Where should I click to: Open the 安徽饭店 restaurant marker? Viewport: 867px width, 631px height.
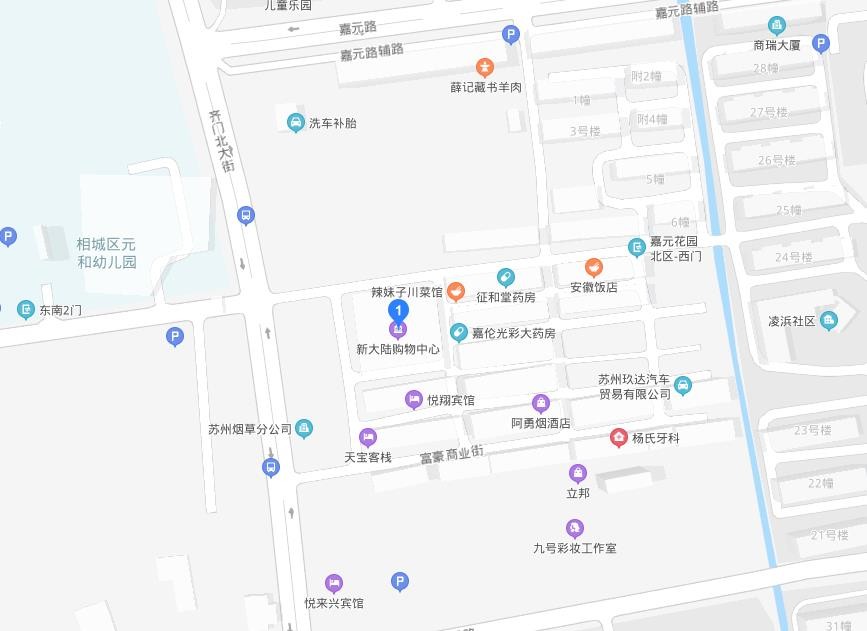pos(593,268)
